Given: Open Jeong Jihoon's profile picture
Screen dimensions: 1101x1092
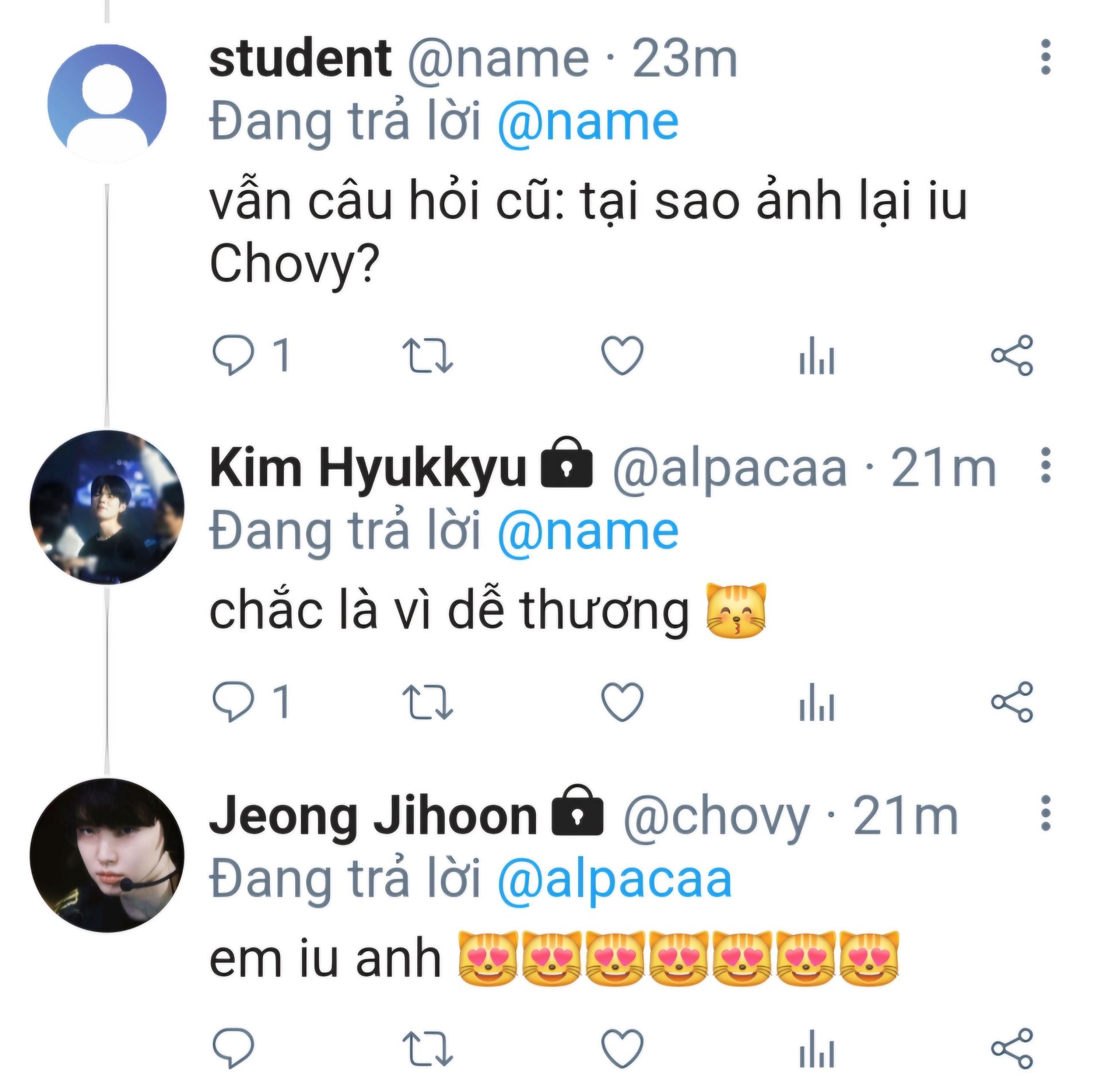Looking at the screenshot, I should [107, 855].
